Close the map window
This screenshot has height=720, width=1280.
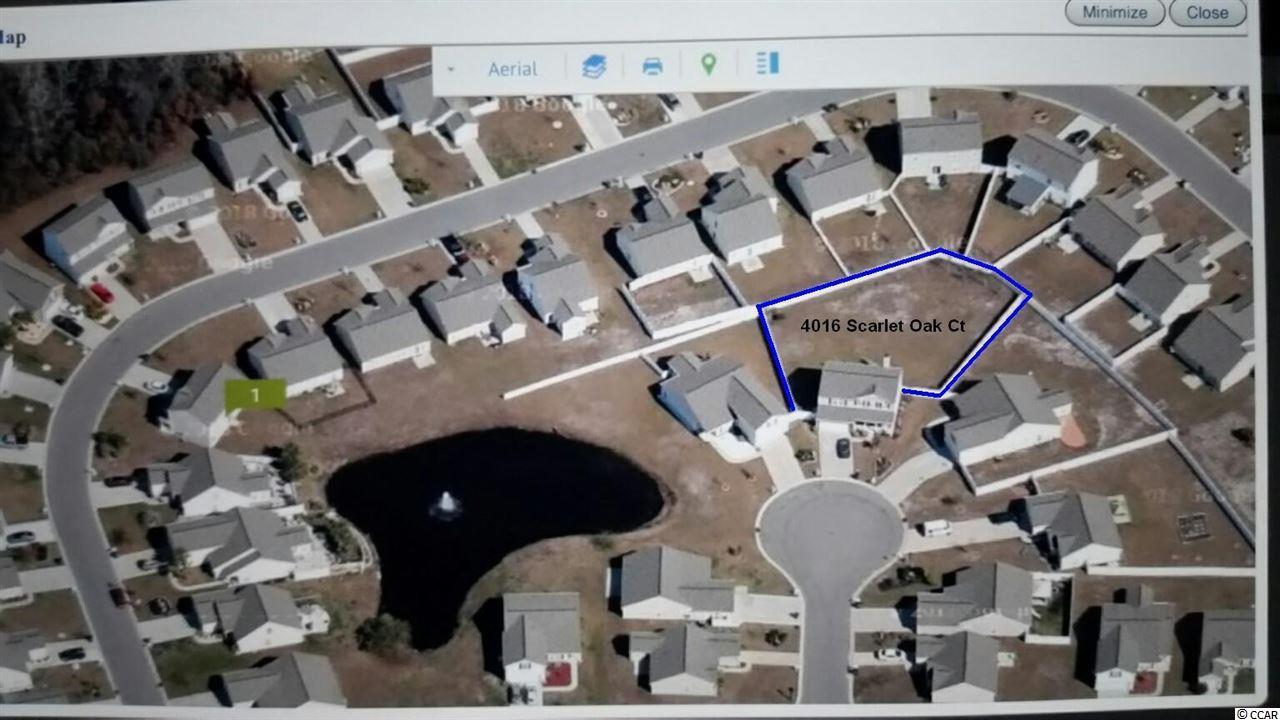pos(1207,13)
